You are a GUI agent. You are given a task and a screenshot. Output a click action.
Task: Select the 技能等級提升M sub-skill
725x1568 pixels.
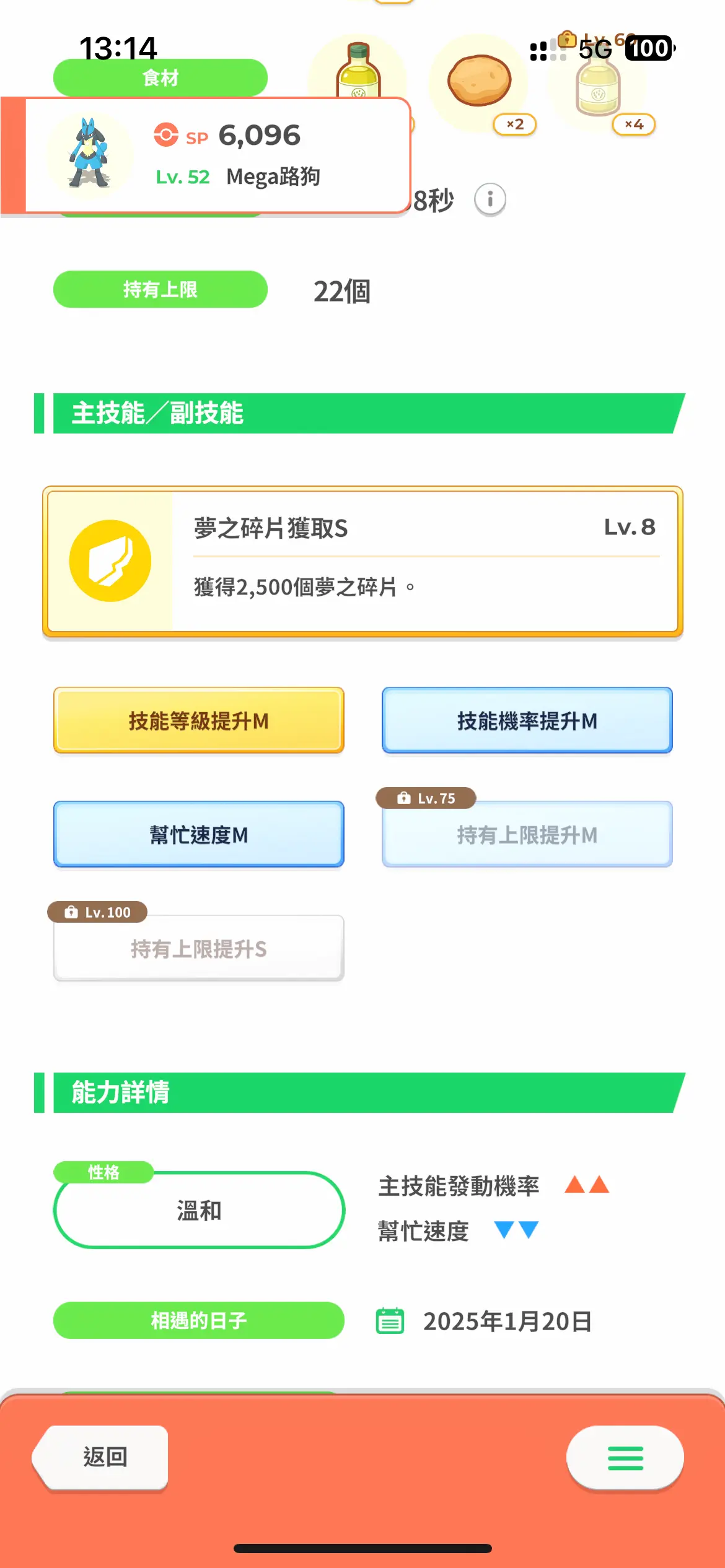point(199,720)
